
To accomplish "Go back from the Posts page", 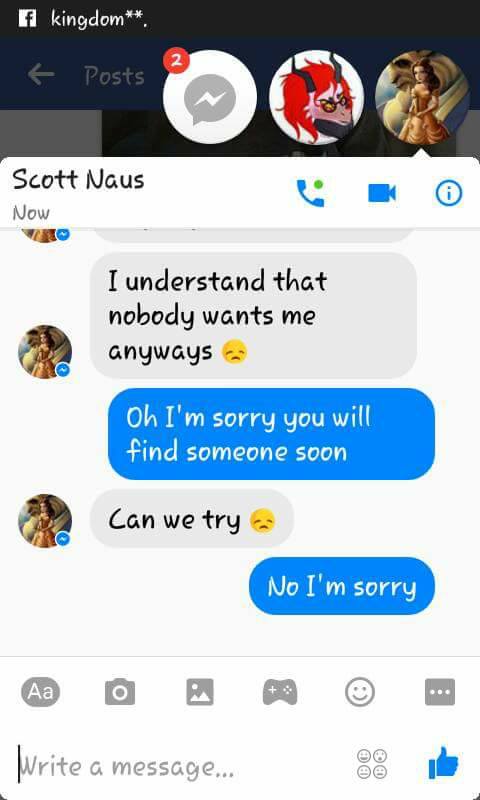I will click(x=41, y=76).
